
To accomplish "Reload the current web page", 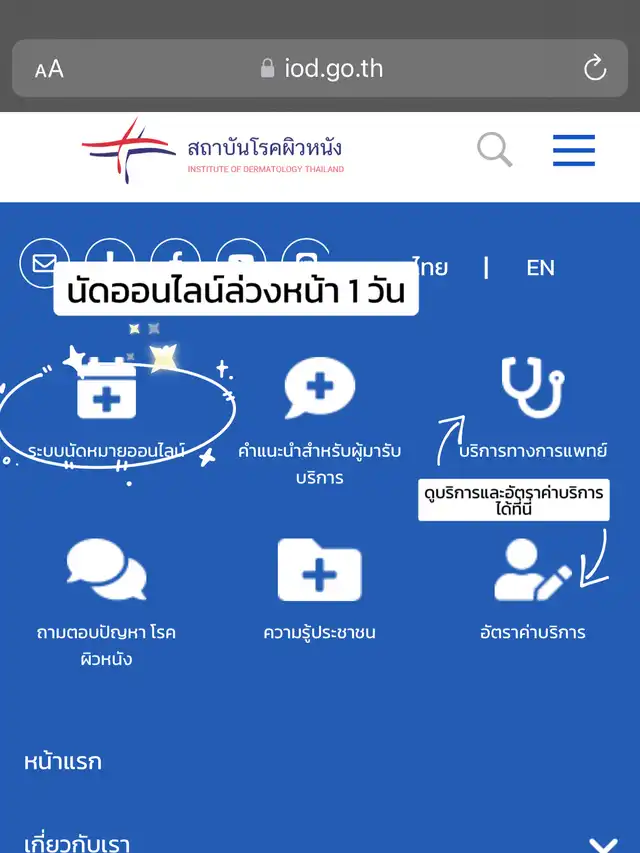I will [594, 68].
